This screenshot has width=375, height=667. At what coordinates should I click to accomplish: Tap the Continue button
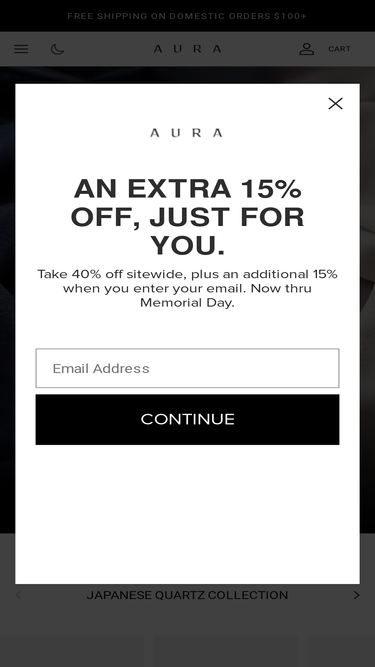pos(187,419)
